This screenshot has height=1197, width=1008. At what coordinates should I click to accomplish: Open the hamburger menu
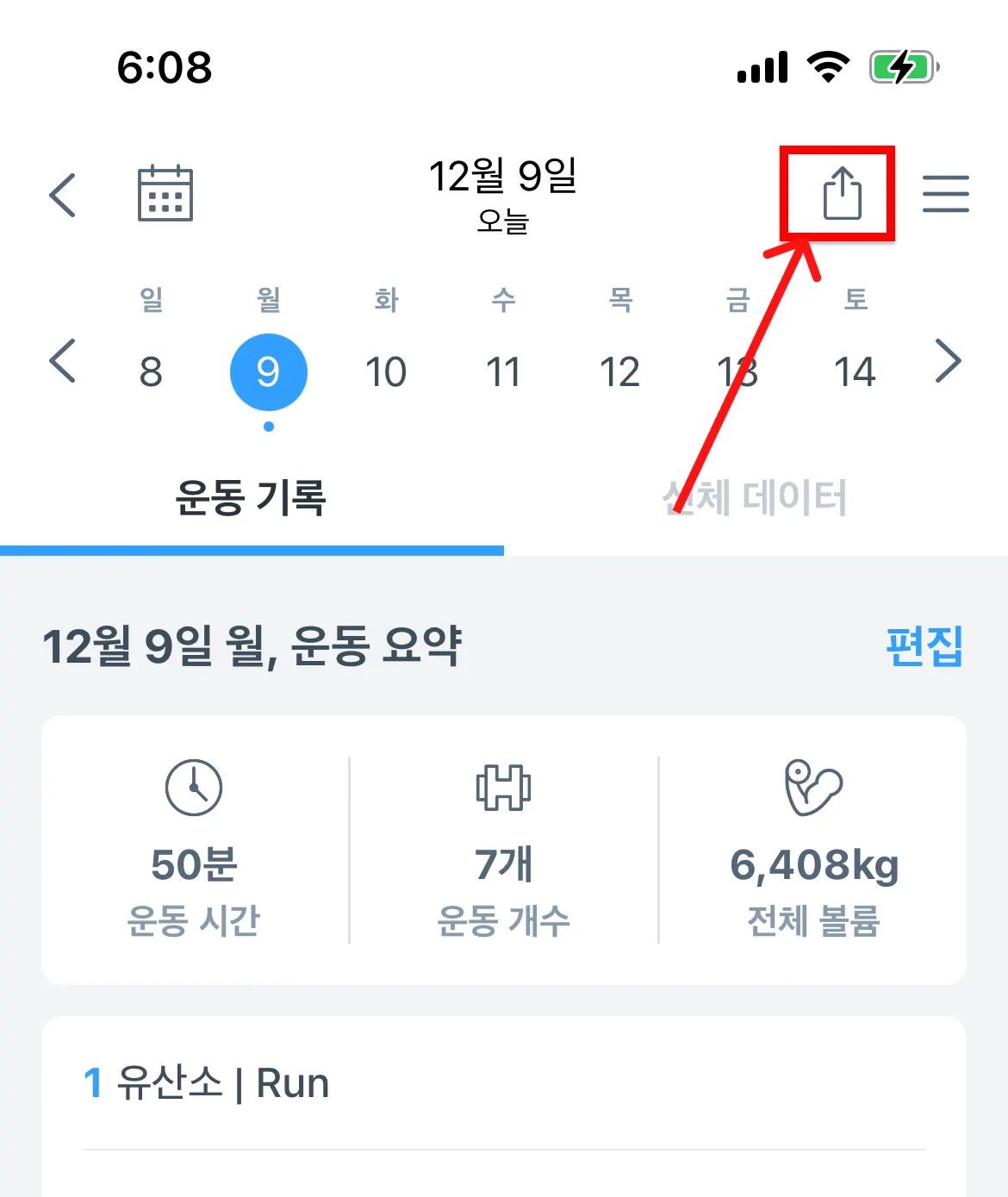click(x=945, y=194)
